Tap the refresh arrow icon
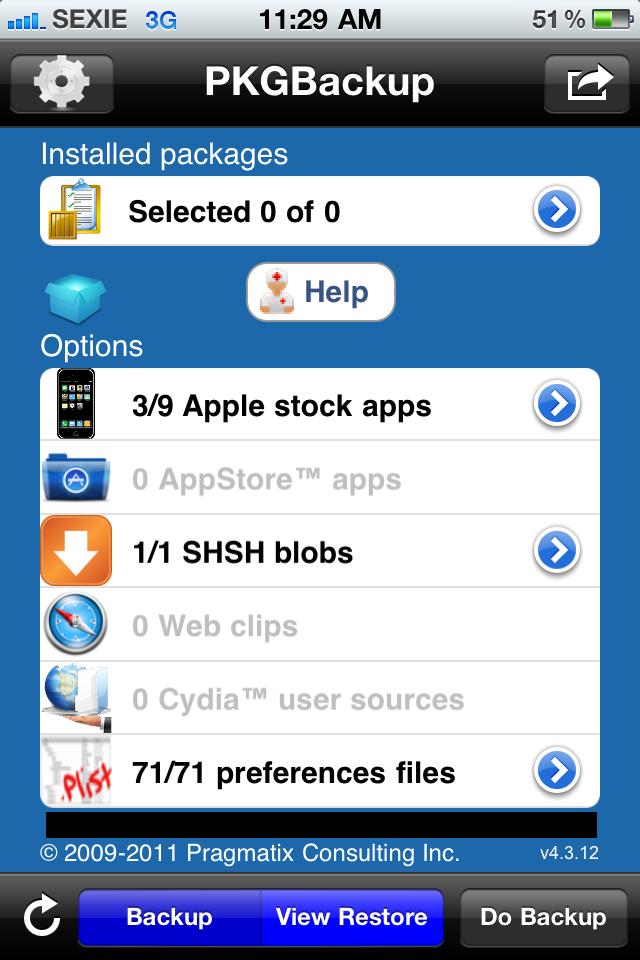This screenshot has height=960, width=640. click(x=41, y=917)
